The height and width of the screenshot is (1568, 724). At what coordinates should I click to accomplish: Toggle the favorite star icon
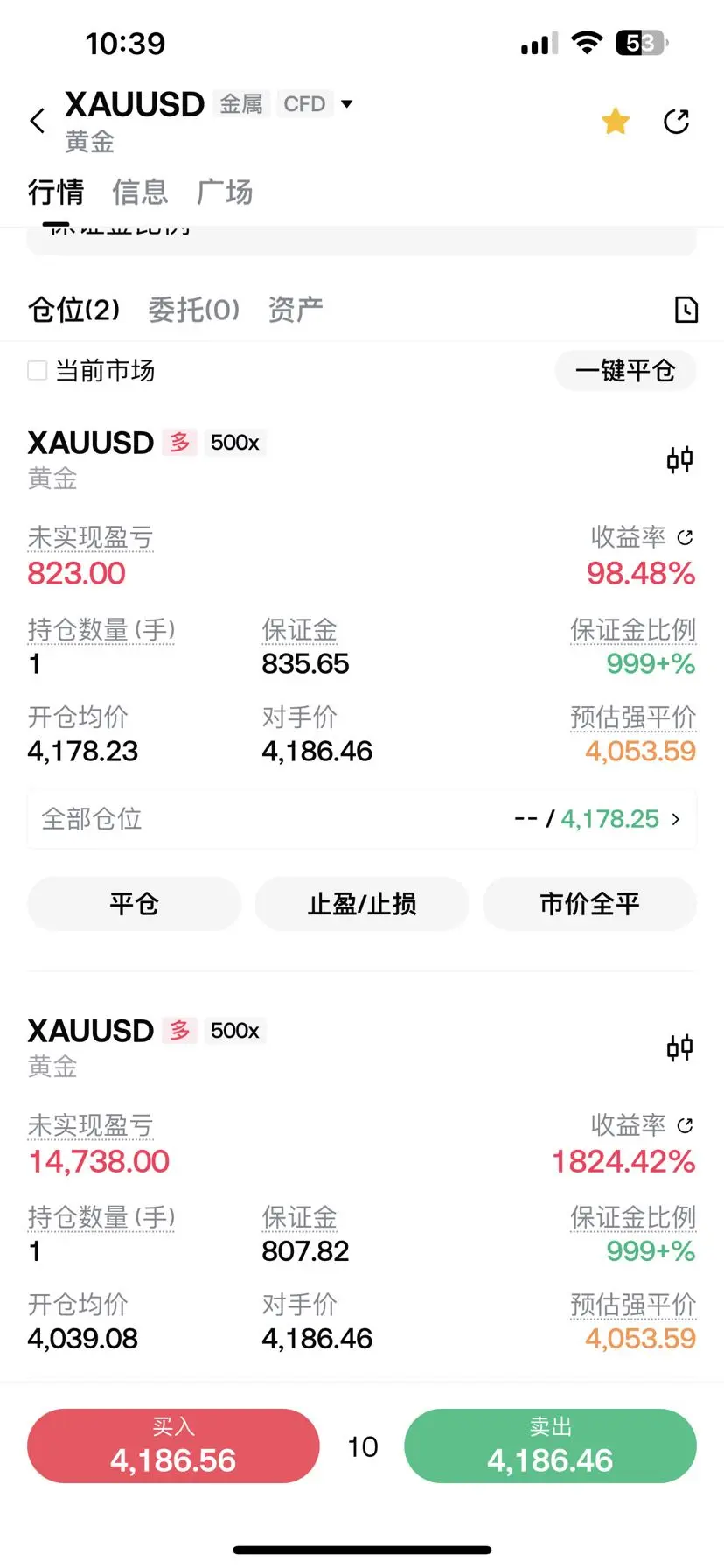(x=616, y=122)
